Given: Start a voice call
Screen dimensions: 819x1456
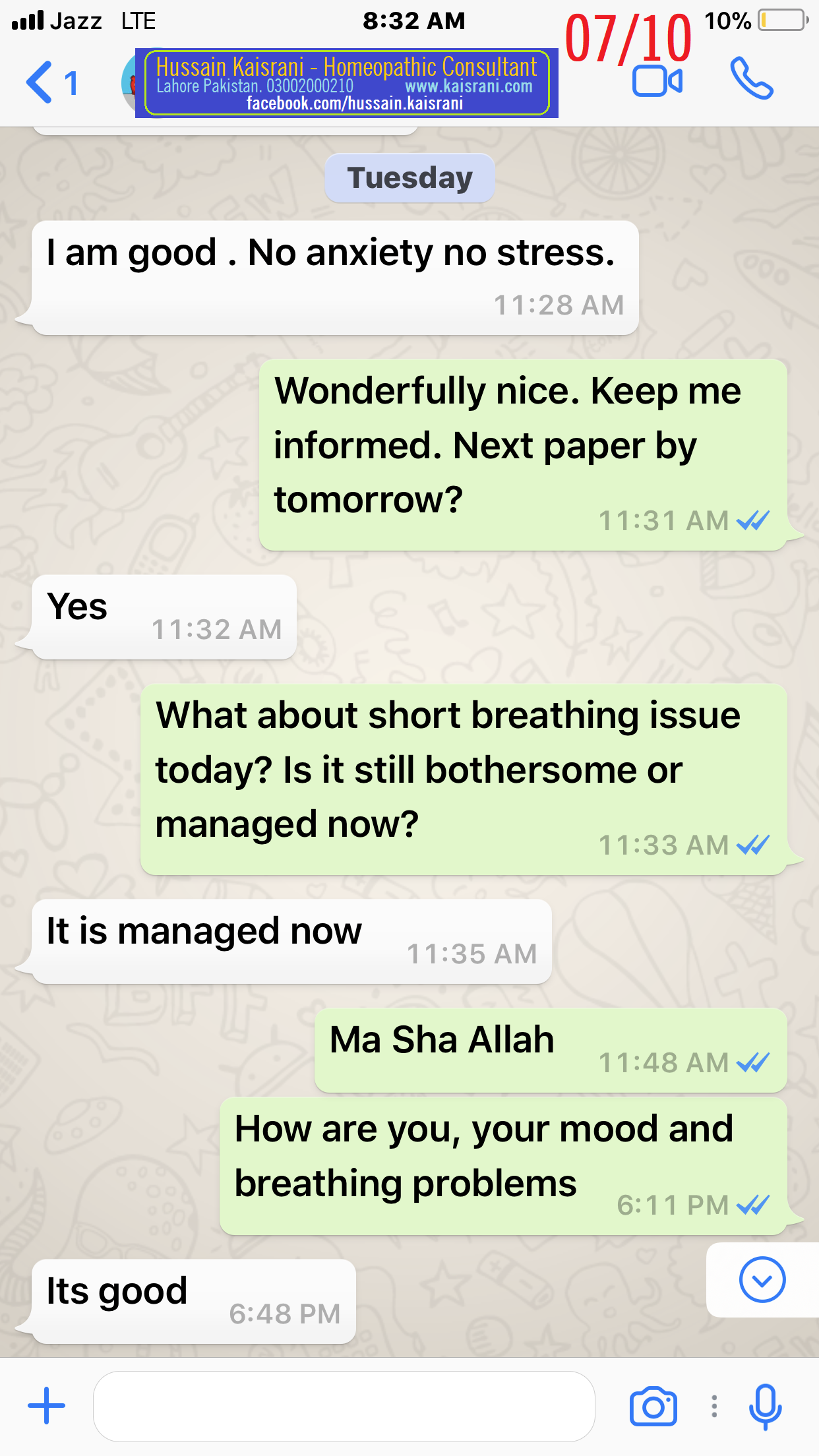Looking at the screenshot, I should (752, 78).
